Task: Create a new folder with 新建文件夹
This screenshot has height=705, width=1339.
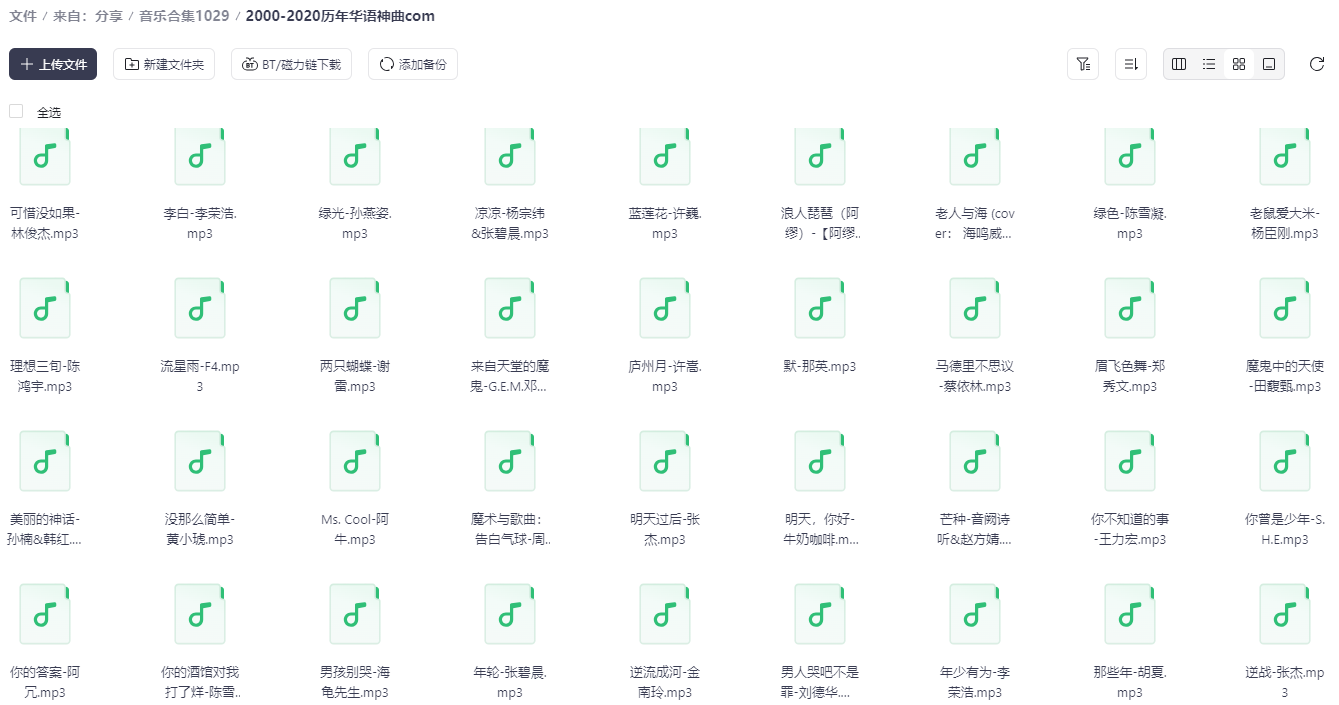Action: (x=164, y=64)
